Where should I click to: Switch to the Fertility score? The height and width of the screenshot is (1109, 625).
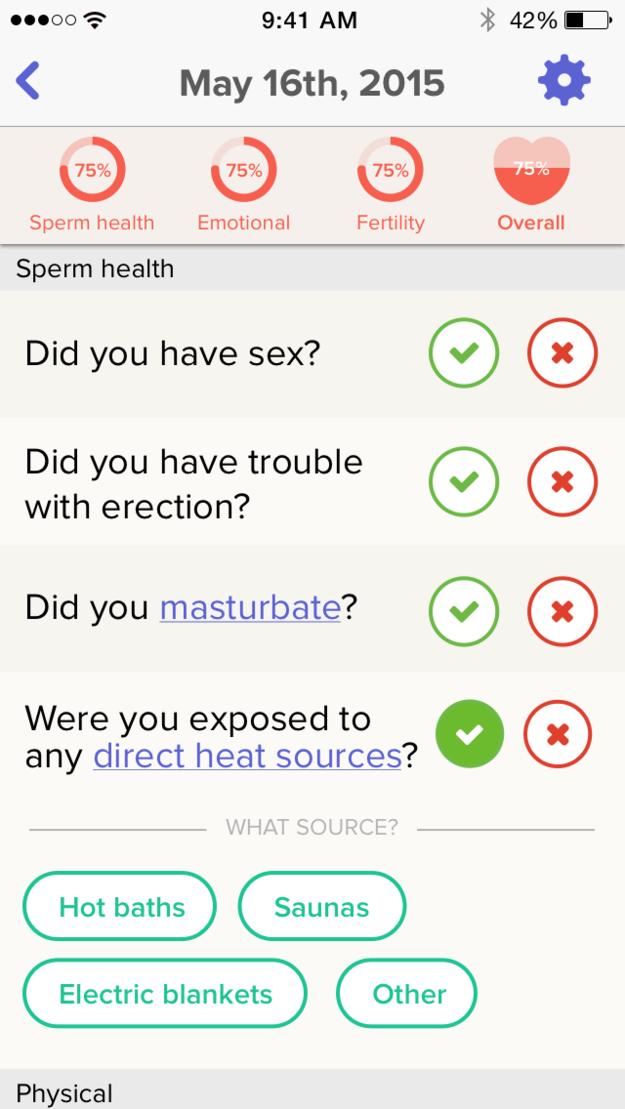pos(390,186)
